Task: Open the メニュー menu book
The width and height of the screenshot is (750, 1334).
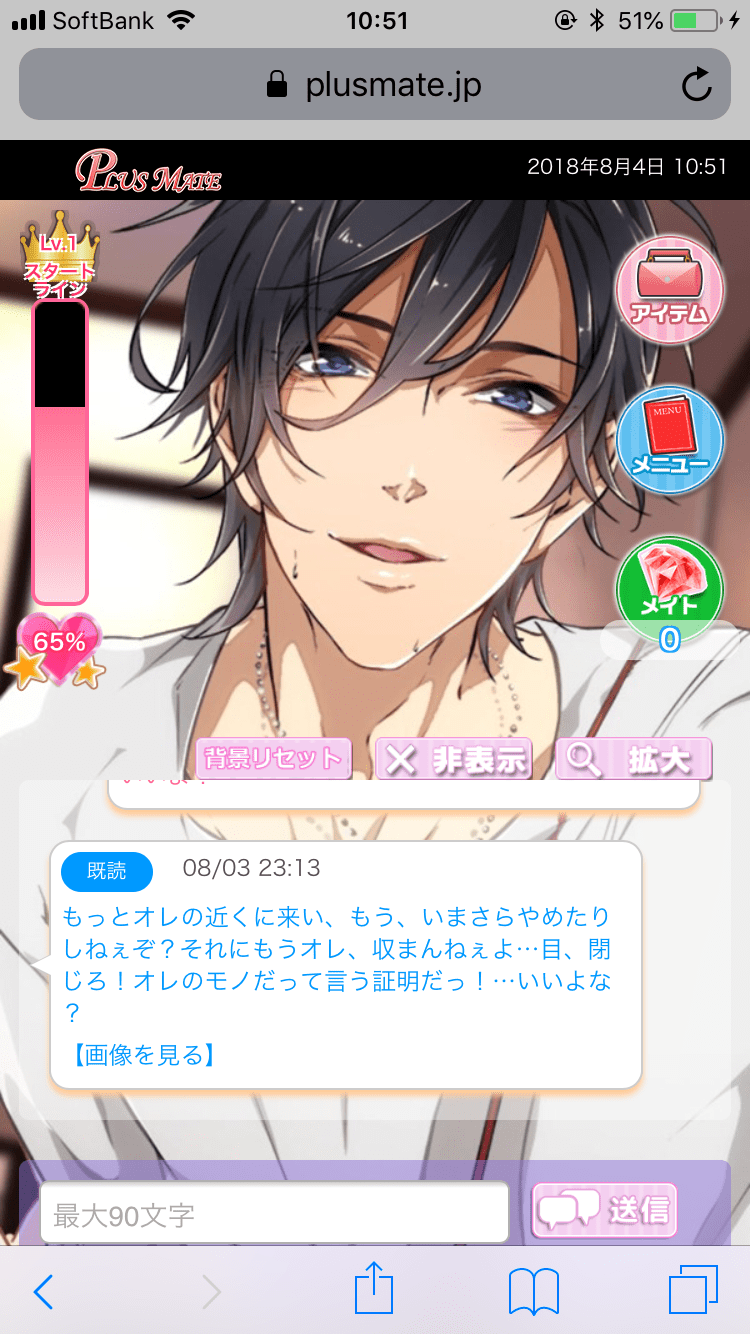Action: pos(669,440)
